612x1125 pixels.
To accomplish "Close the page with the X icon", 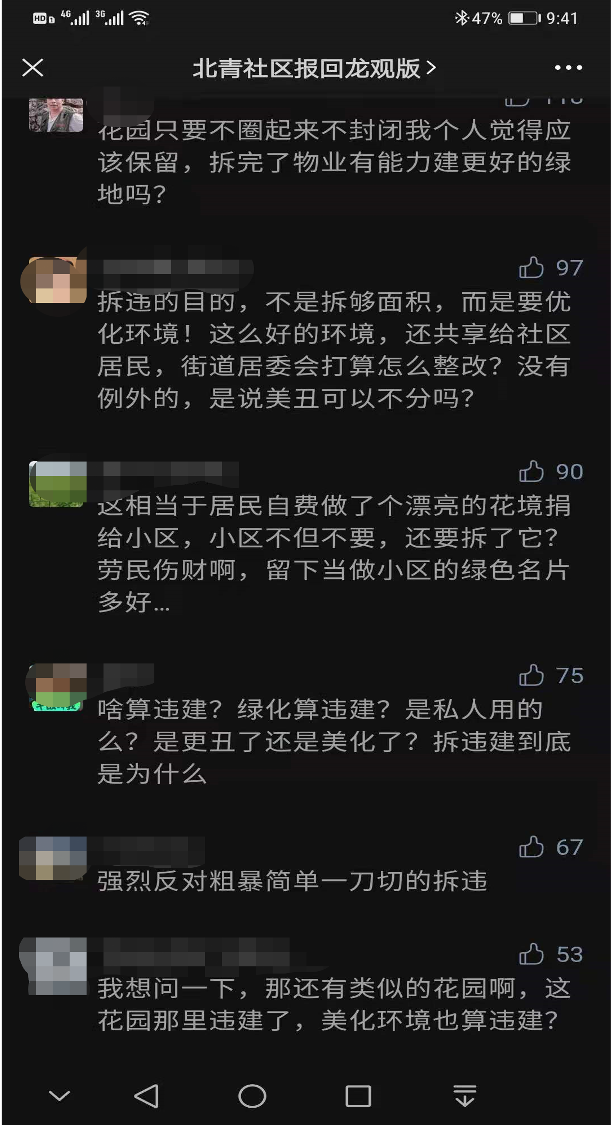I will [33, 68].
